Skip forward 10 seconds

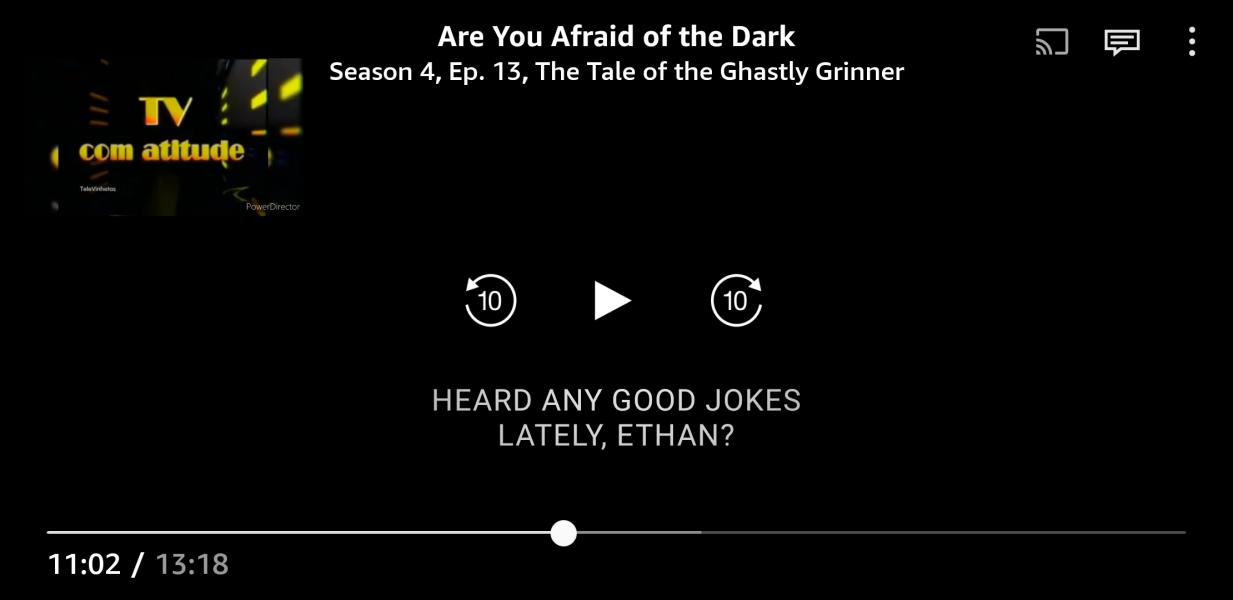[x=736, y=300]
